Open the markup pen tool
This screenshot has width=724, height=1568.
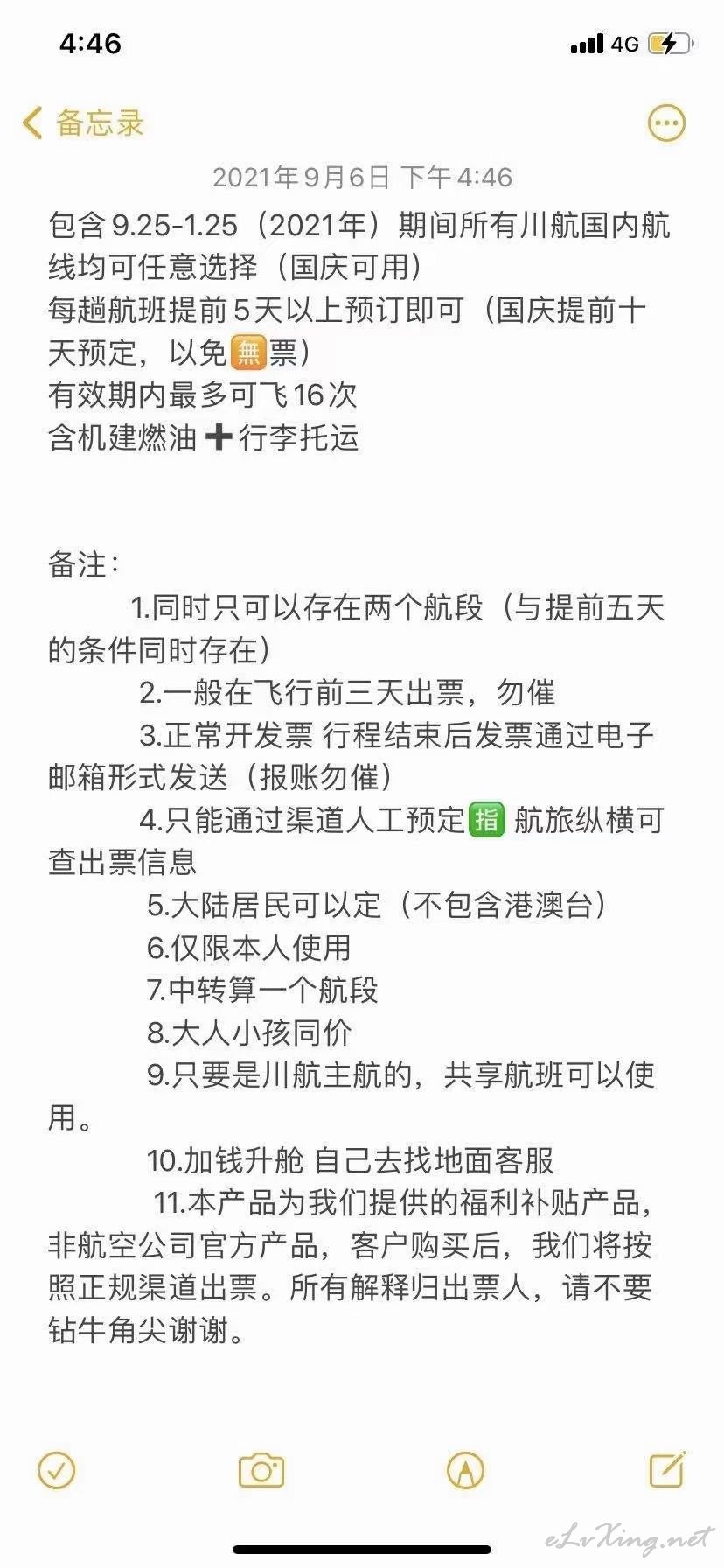click(465, 1471)
